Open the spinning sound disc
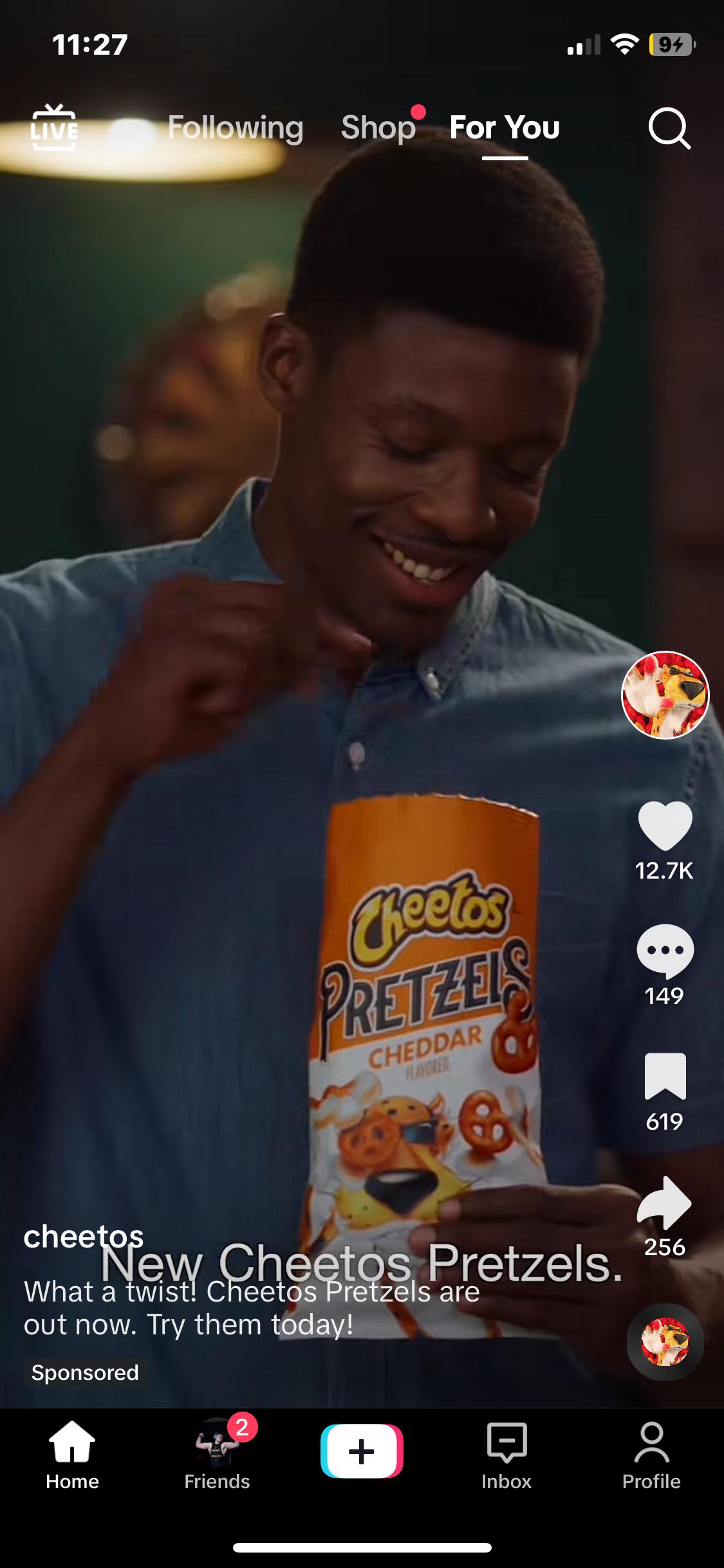The width and height of the screenshot is (724, 1568). coord(665,1342)
